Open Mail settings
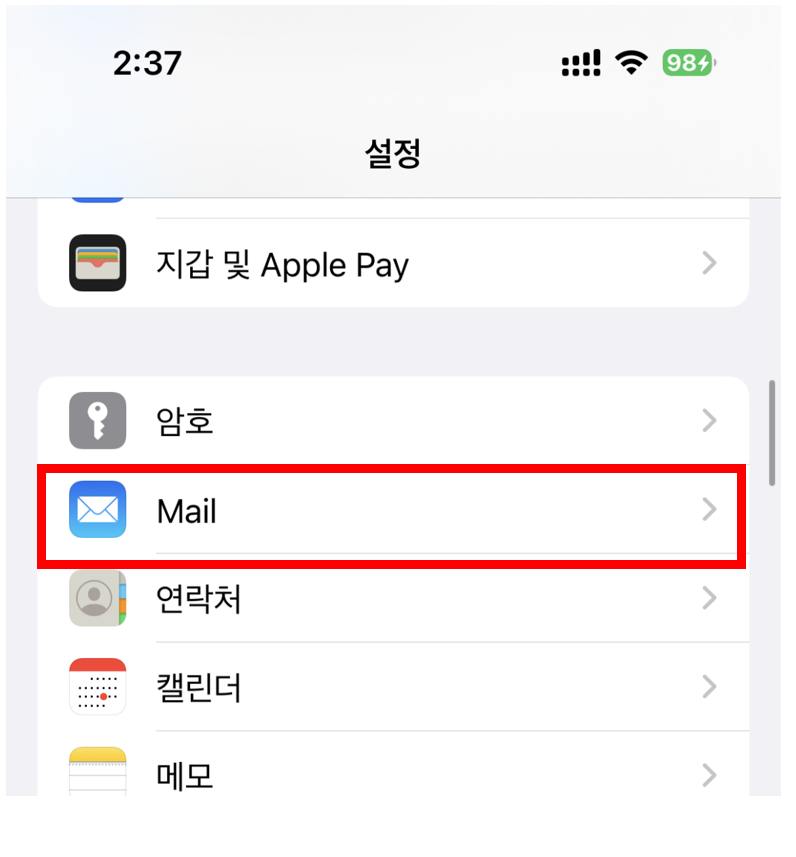Viewport: 796px width, 857px height. pos(392,511)
